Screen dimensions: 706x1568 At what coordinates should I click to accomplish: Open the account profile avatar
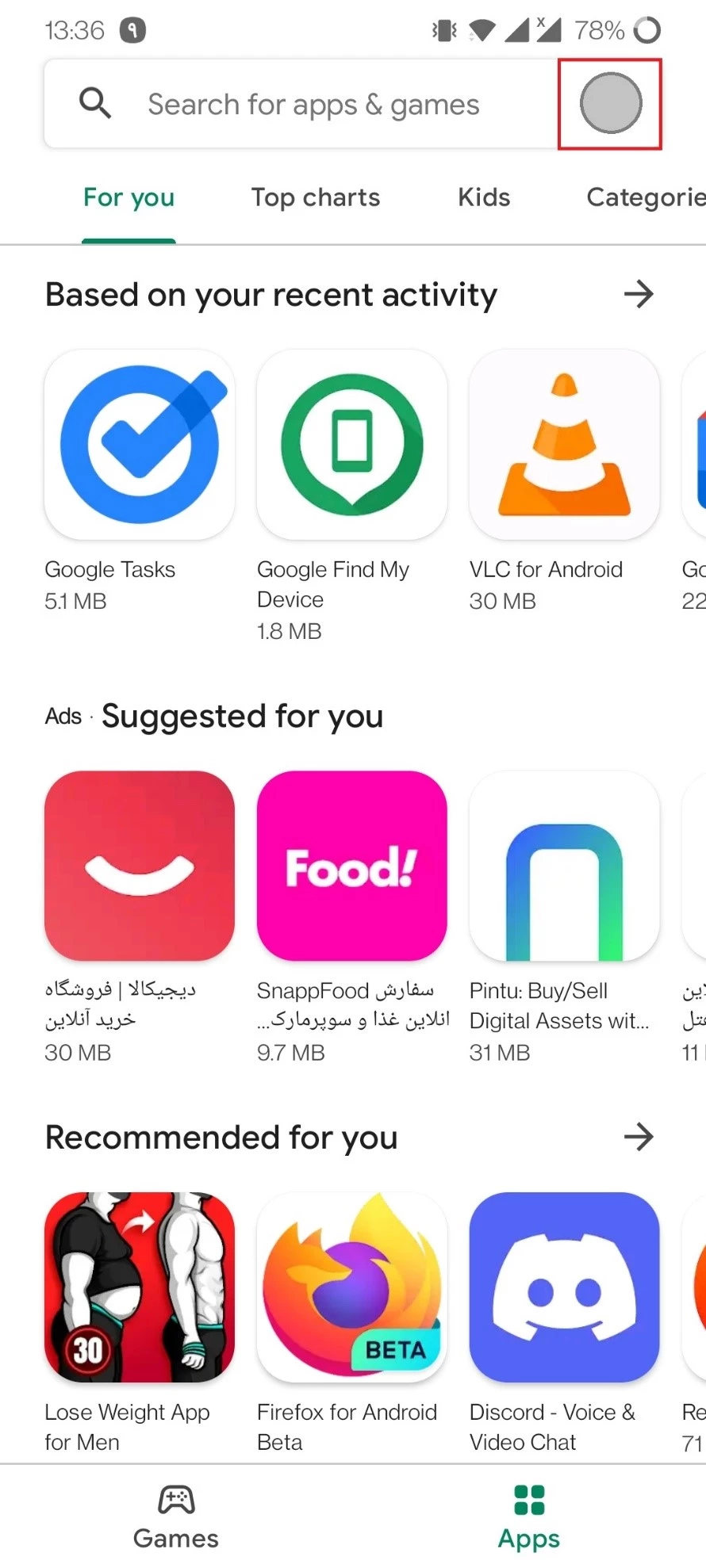[610, 103]
